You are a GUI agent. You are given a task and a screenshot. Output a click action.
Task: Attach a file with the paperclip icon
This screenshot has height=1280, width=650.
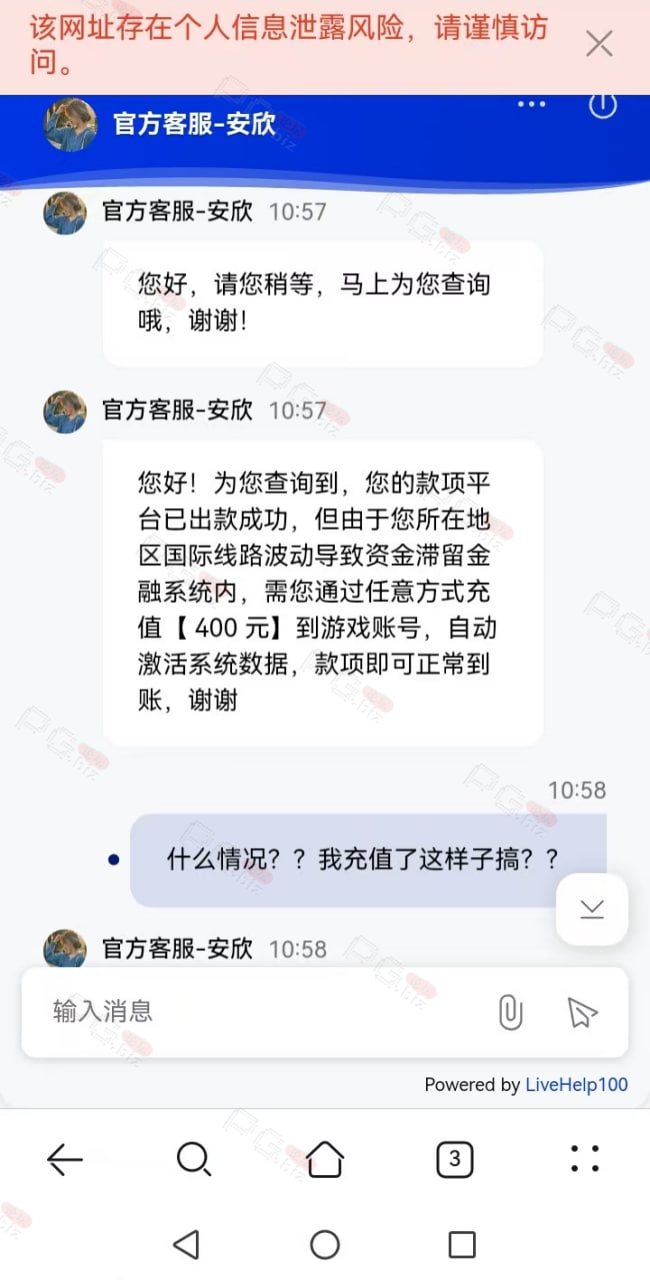point(510,1012)
